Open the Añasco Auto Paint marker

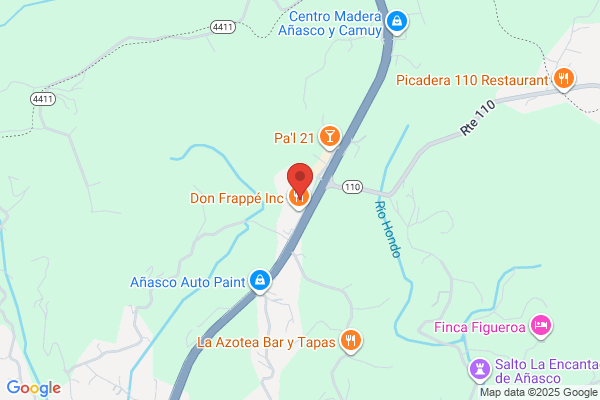(x=260, y=281)
